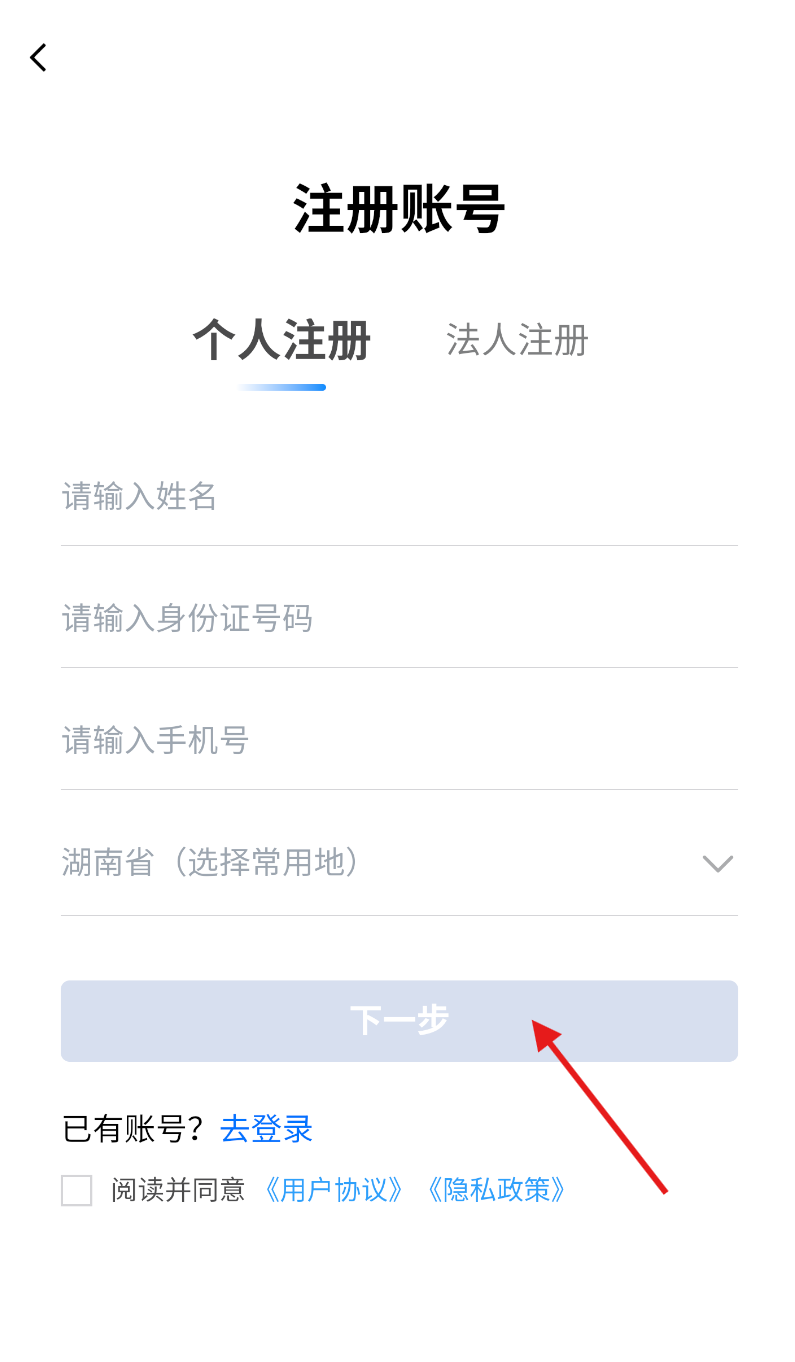Screen dimensions: 795x1362
Task: Tap the 请输入手机号 phone field
Action: (x=398, y=740)
